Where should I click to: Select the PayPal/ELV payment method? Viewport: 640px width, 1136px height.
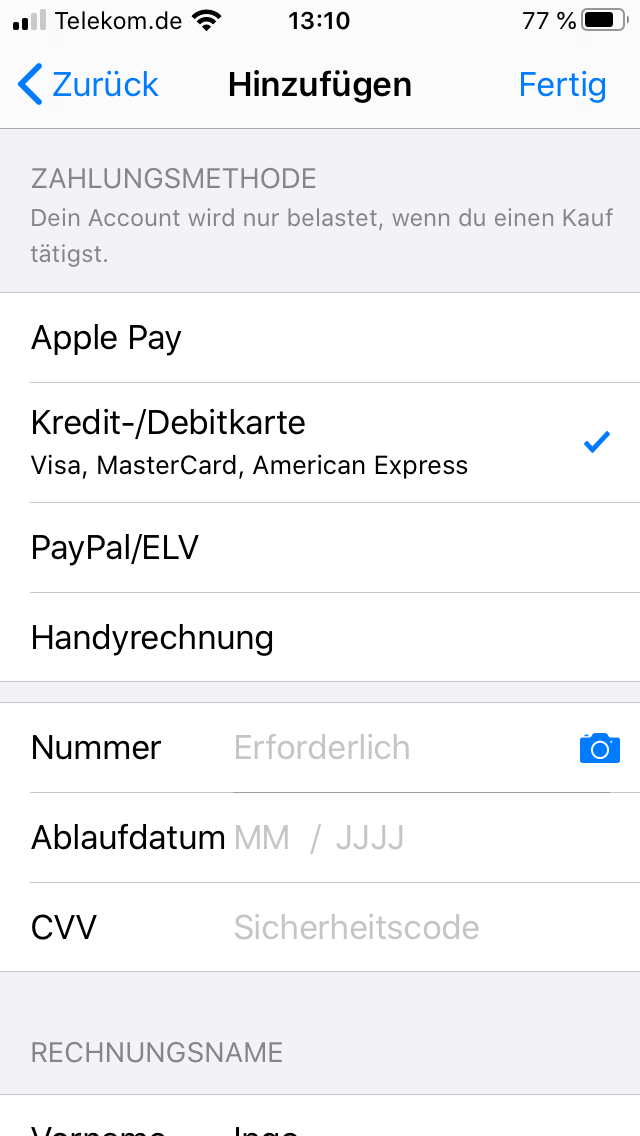[x=320, y=548]
